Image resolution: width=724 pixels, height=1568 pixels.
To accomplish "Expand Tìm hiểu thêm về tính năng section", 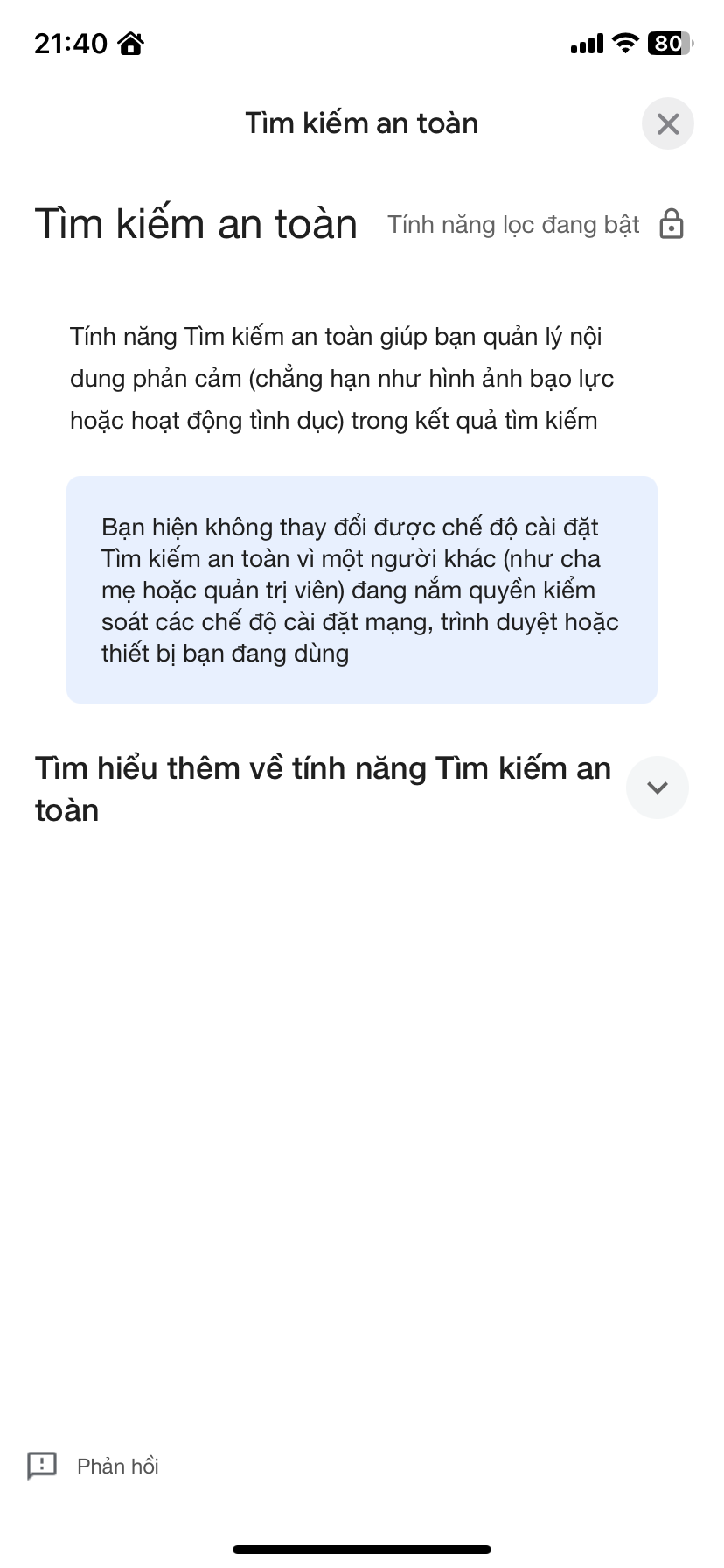I will click(x=658, y=787).
